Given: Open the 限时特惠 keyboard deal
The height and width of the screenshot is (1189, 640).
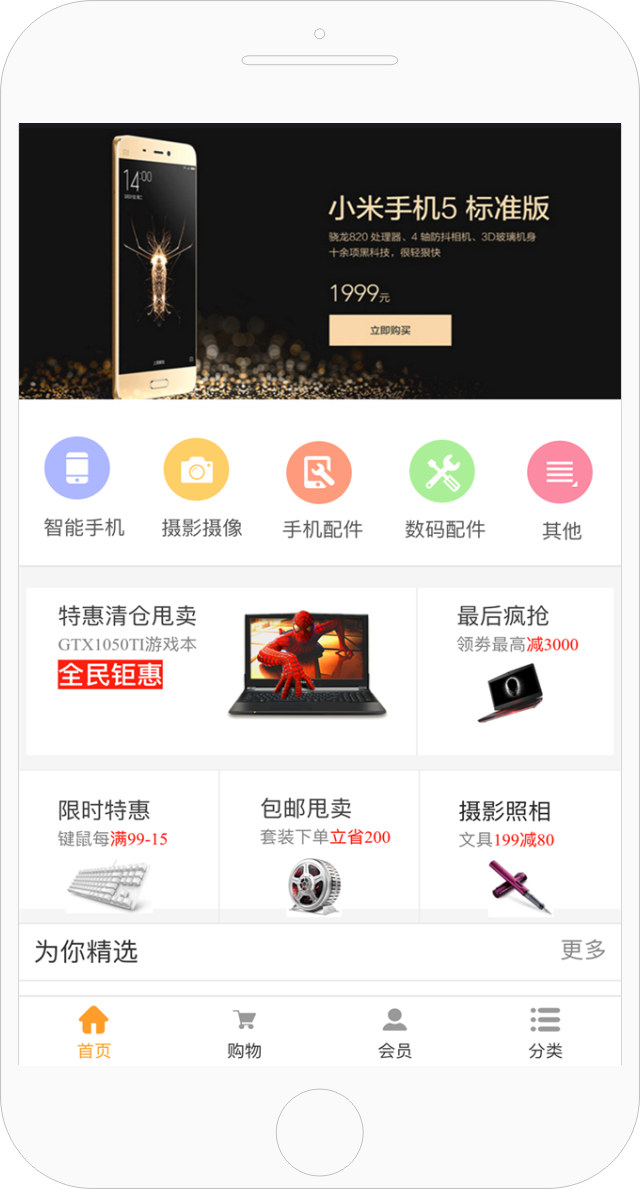Looking at the screenshot, I should coord(118,845).
